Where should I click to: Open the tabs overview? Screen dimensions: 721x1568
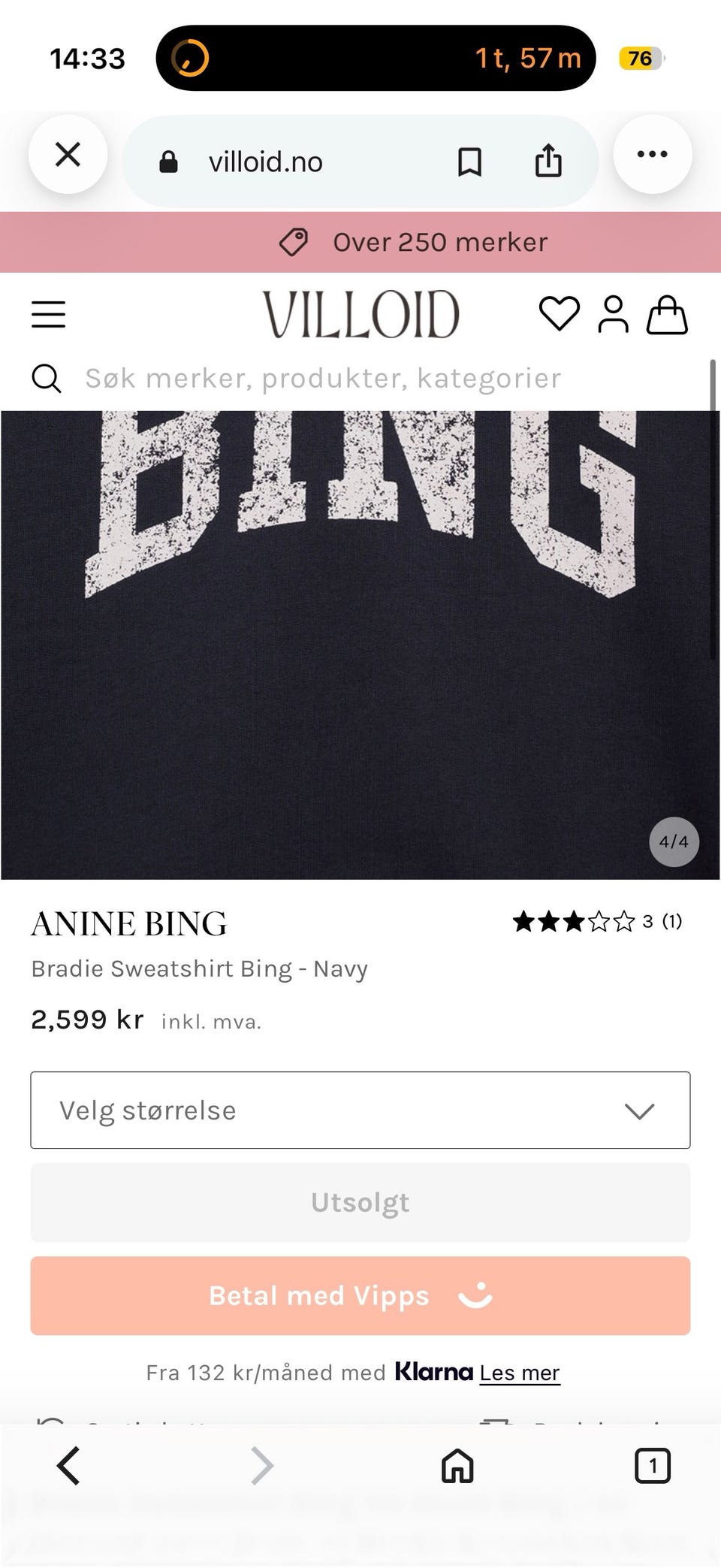[653, 1466]
